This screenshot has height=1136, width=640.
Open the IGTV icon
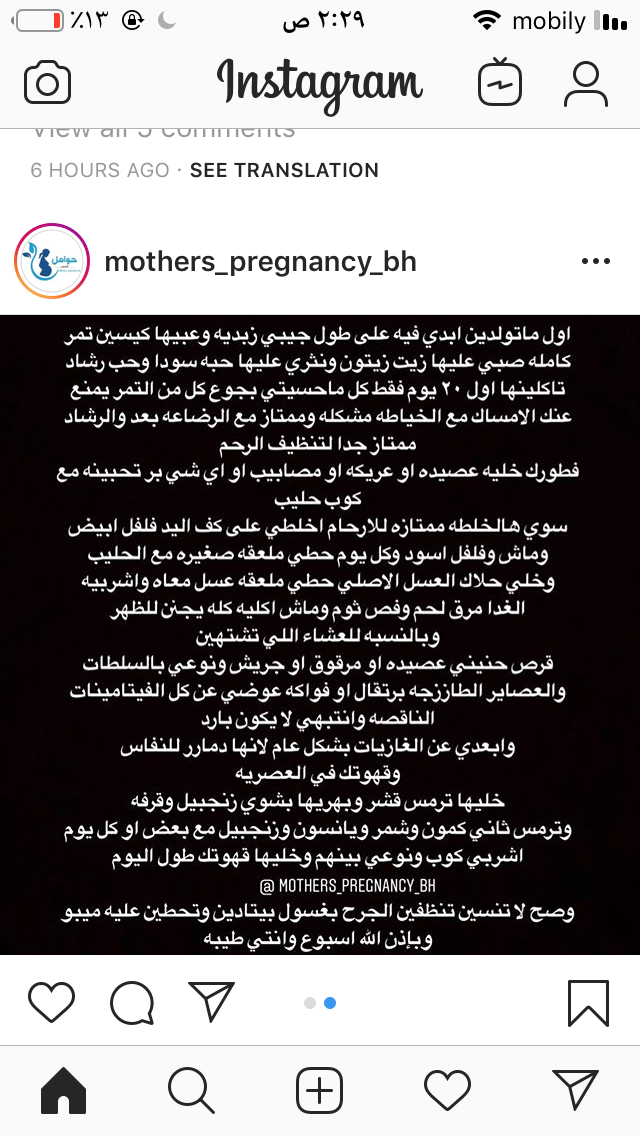point(499,84)
